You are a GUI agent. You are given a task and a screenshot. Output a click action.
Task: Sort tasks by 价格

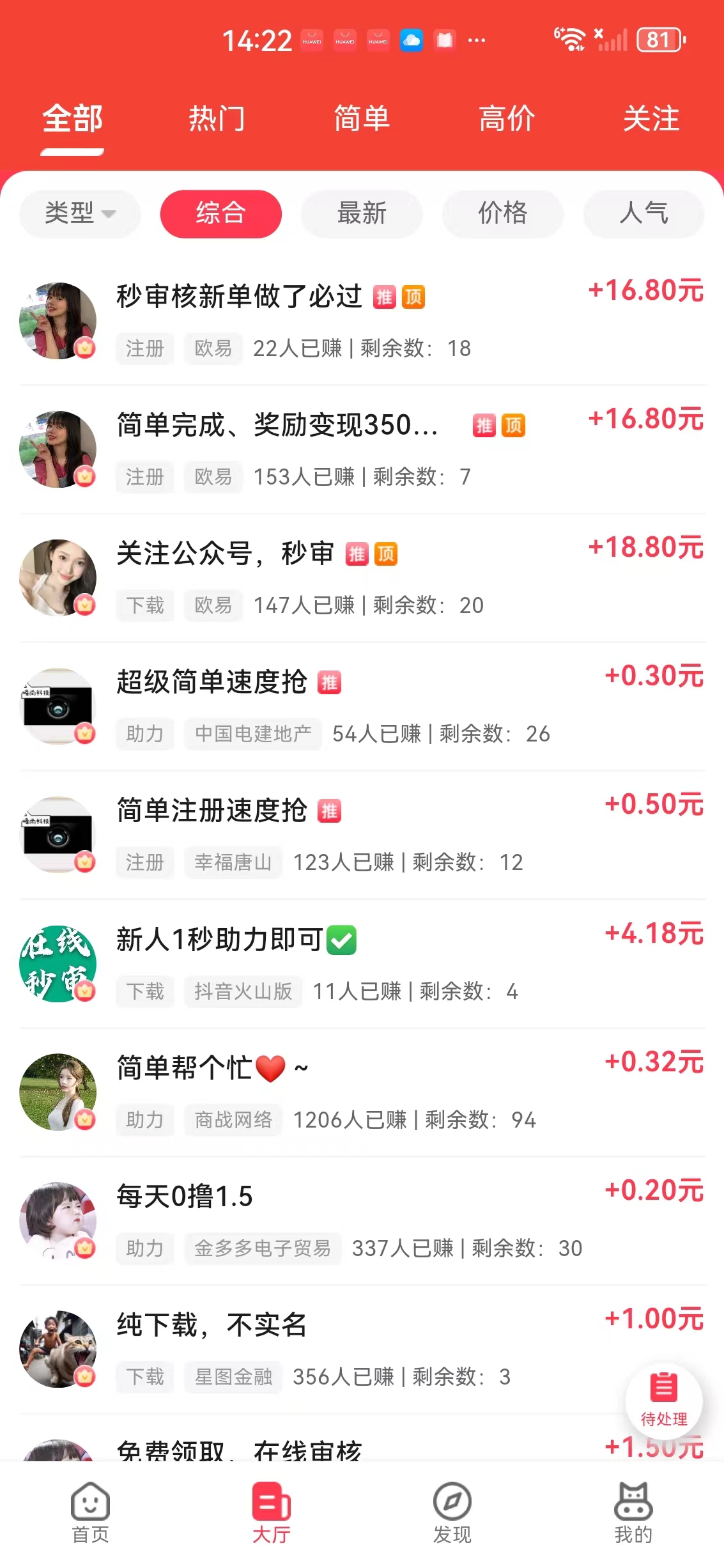pyautogui.click(x=503, y=213)
